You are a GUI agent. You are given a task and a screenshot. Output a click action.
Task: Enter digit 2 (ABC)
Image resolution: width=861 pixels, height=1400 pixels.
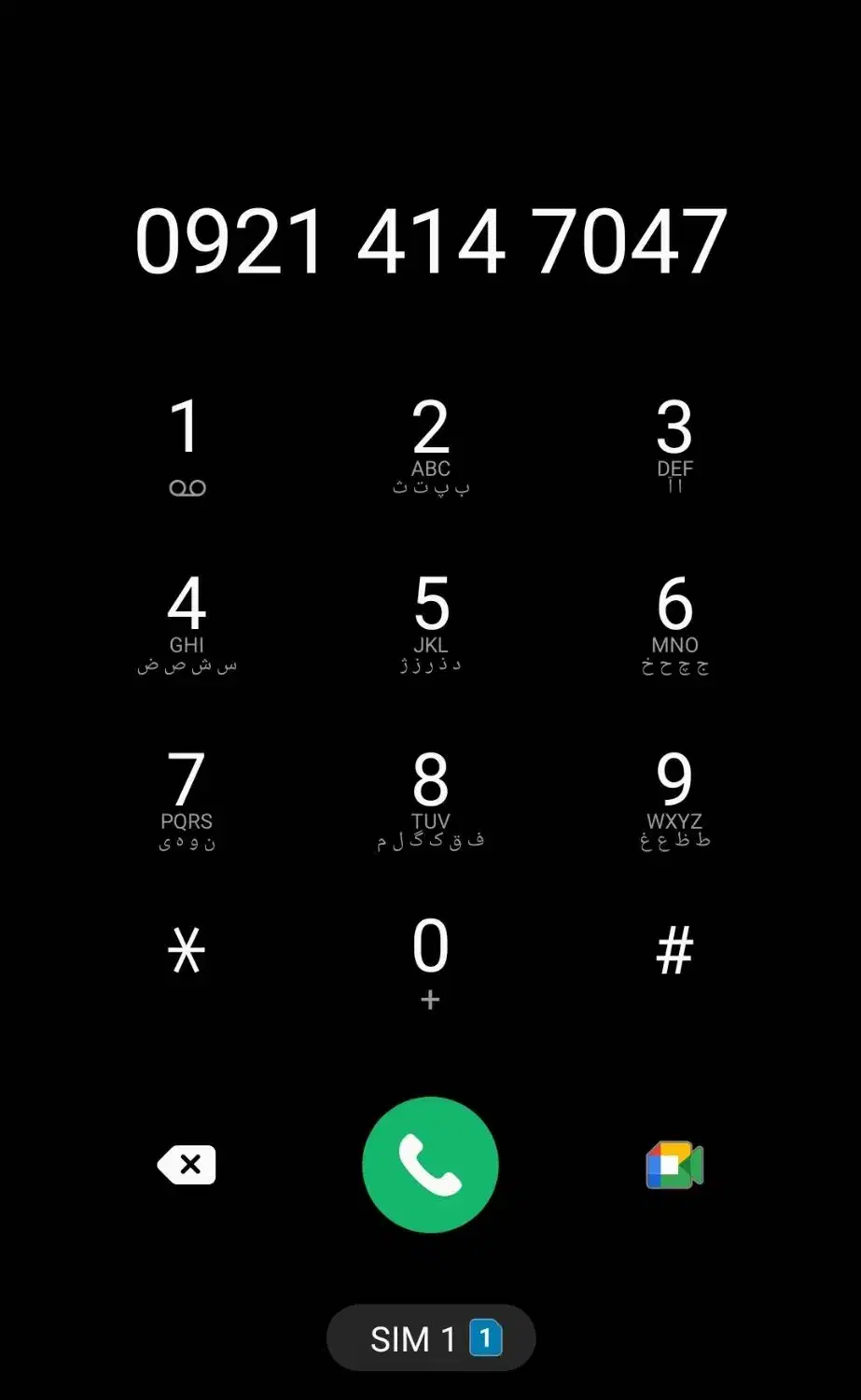[430, 443]
